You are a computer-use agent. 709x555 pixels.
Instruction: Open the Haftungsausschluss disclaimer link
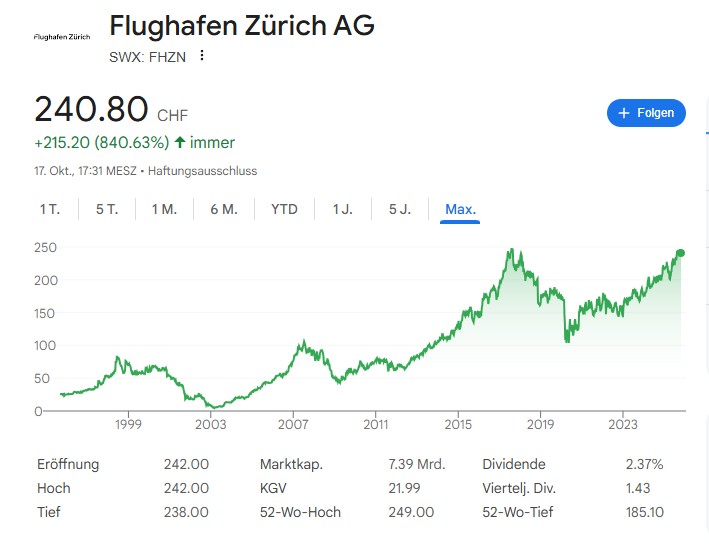(x=203, y=171)
